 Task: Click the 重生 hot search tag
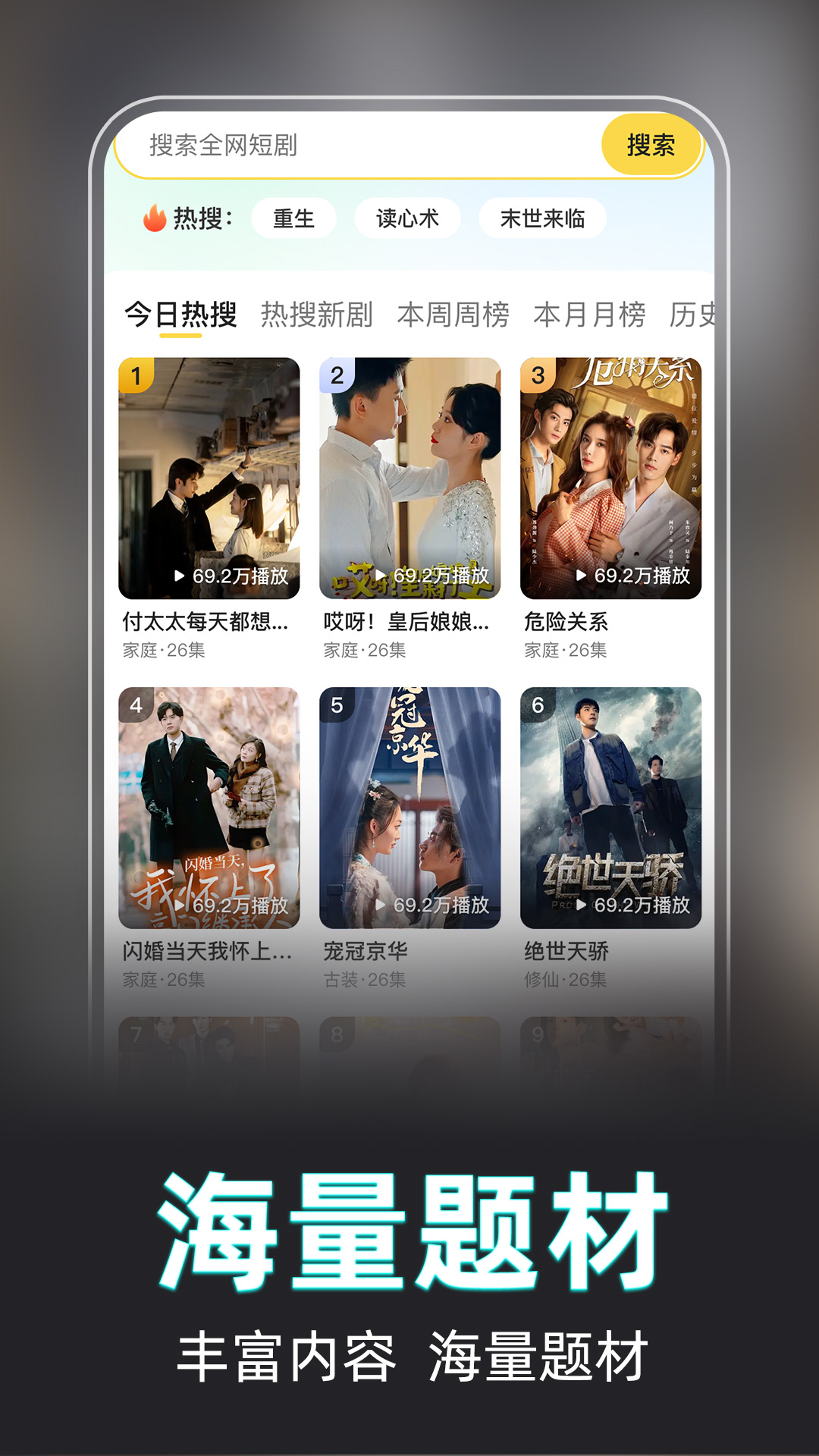(294, 218)
